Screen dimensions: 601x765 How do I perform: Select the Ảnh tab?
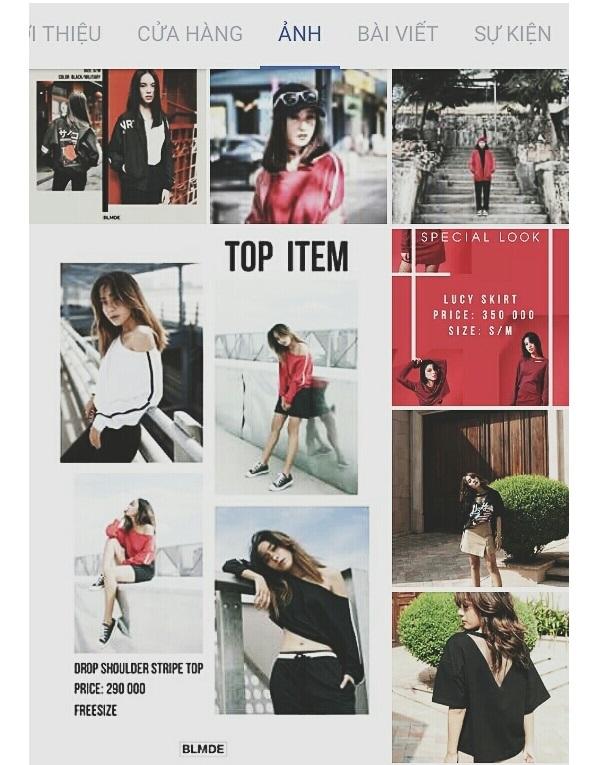point(300,33)
